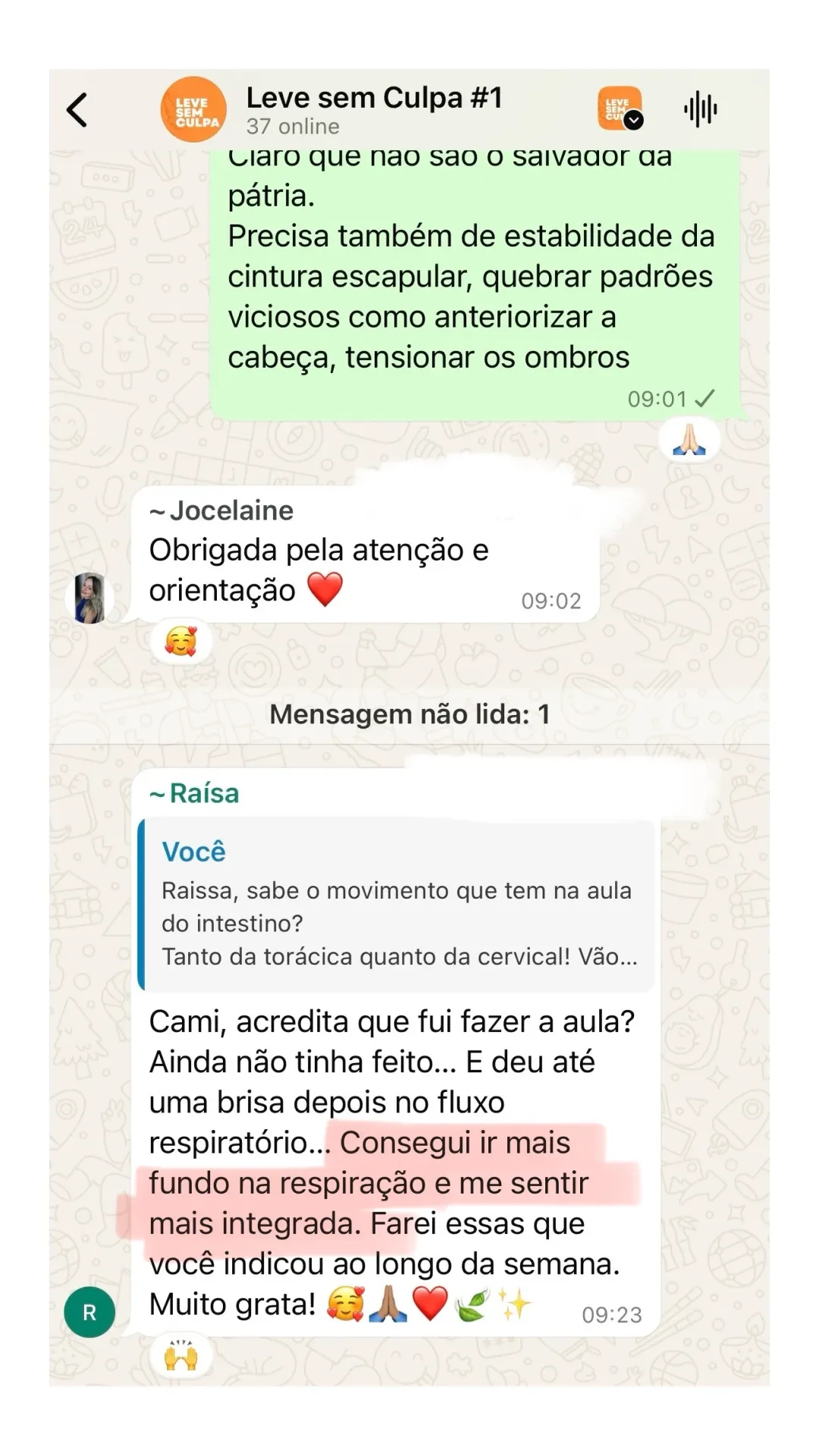
Task: Open the voice chat waveform icon
Action: [700, 108]
